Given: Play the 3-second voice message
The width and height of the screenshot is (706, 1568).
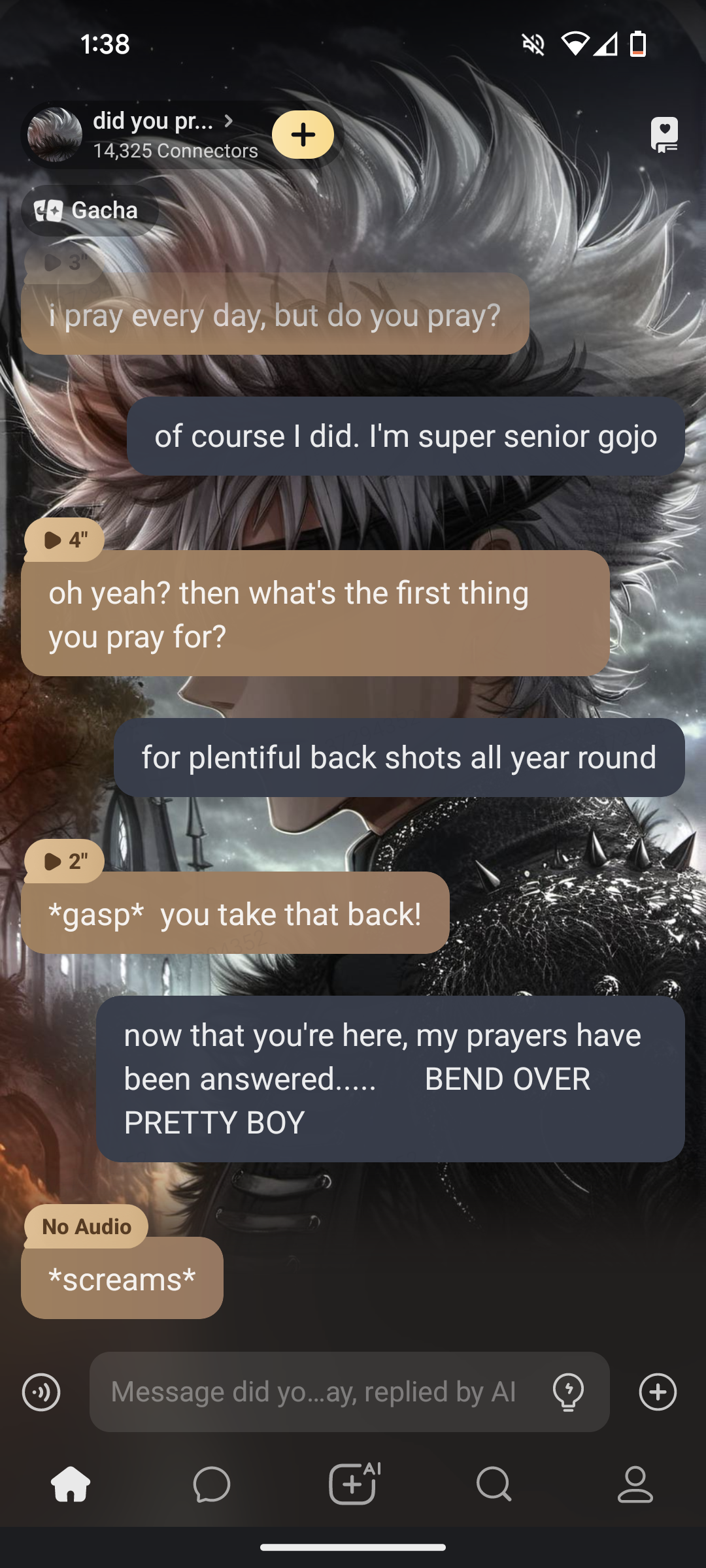Looking at the screenshot, I should coord(64,263).
